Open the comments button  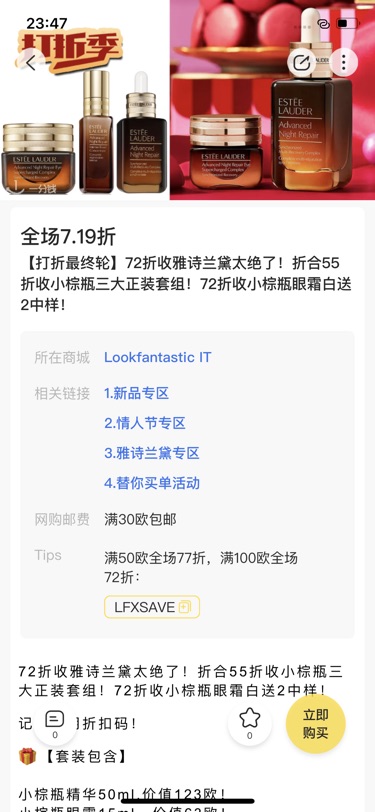tap(55, 723)
